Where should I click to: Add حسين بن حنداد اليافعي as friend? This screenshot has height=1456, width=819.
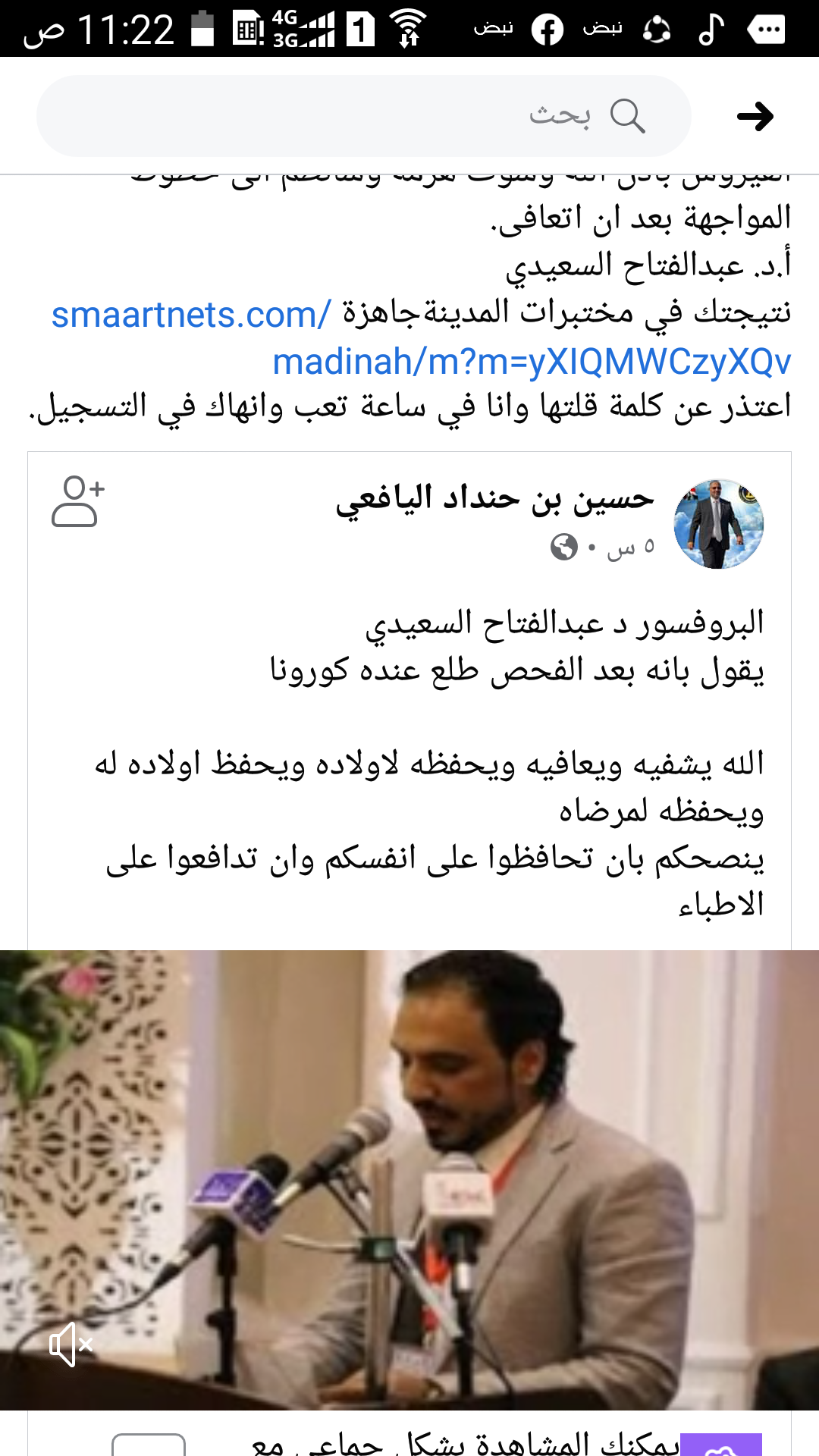pyautogui.click(x=77, y=501)
